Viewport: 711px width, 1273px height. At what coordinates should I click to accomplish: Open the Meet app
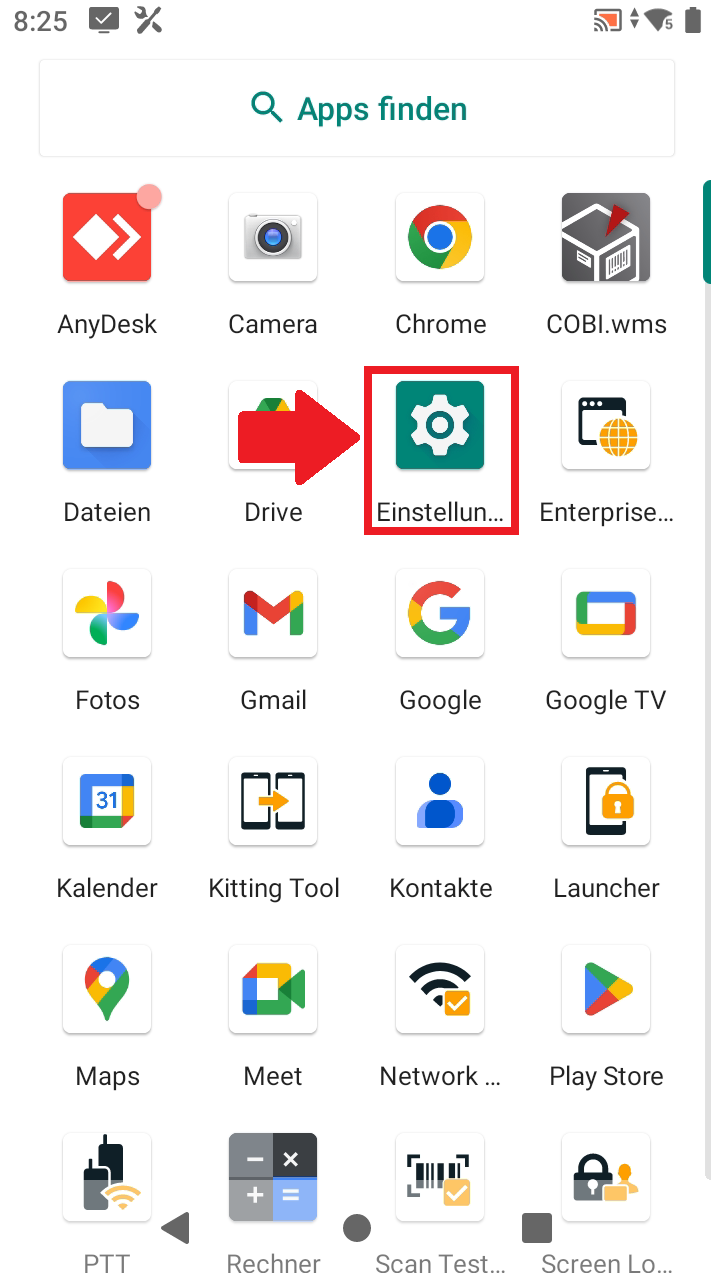pos(273,990)
